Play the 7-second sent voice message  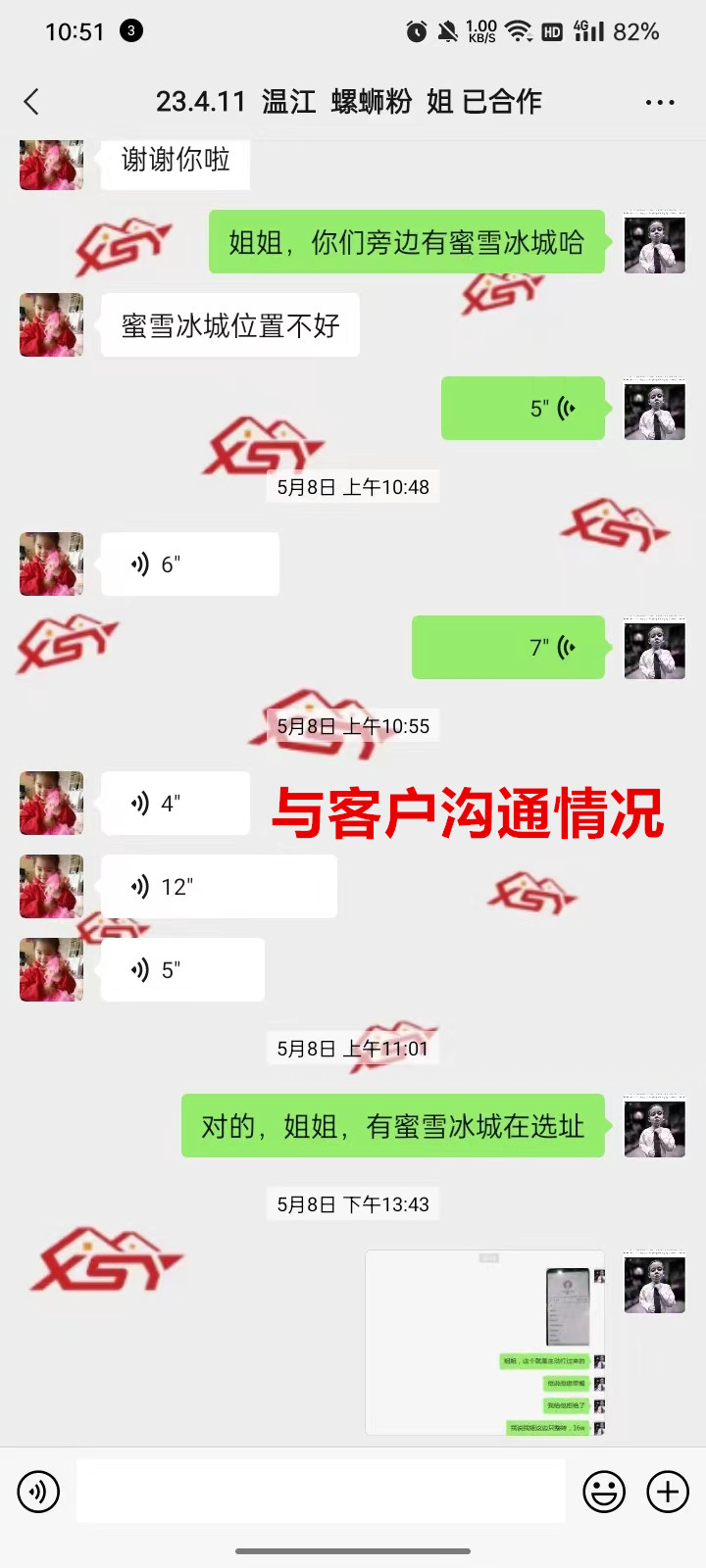click(x=508, y=648)
